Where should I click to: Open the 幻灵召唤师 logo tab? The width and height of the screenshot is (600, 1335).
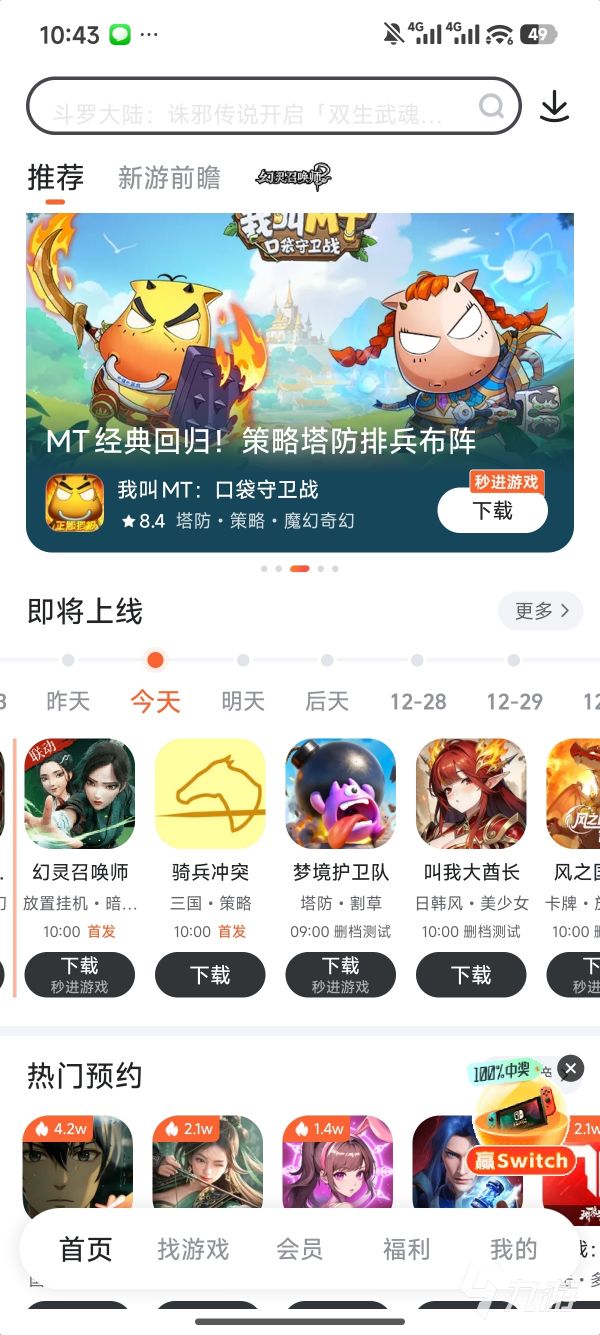coord(292,178)
